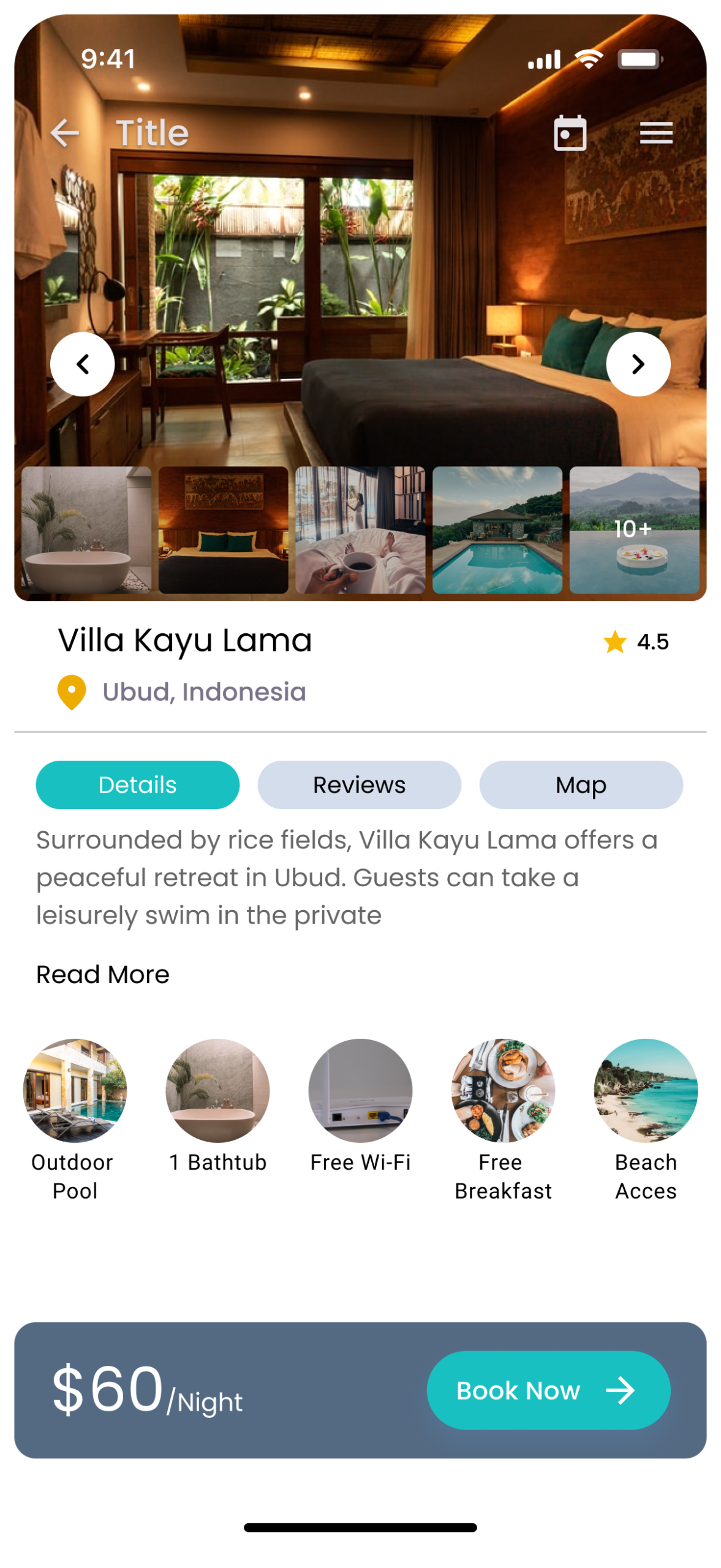
Task: Open the calendar icon at top right
Action: 570,132
